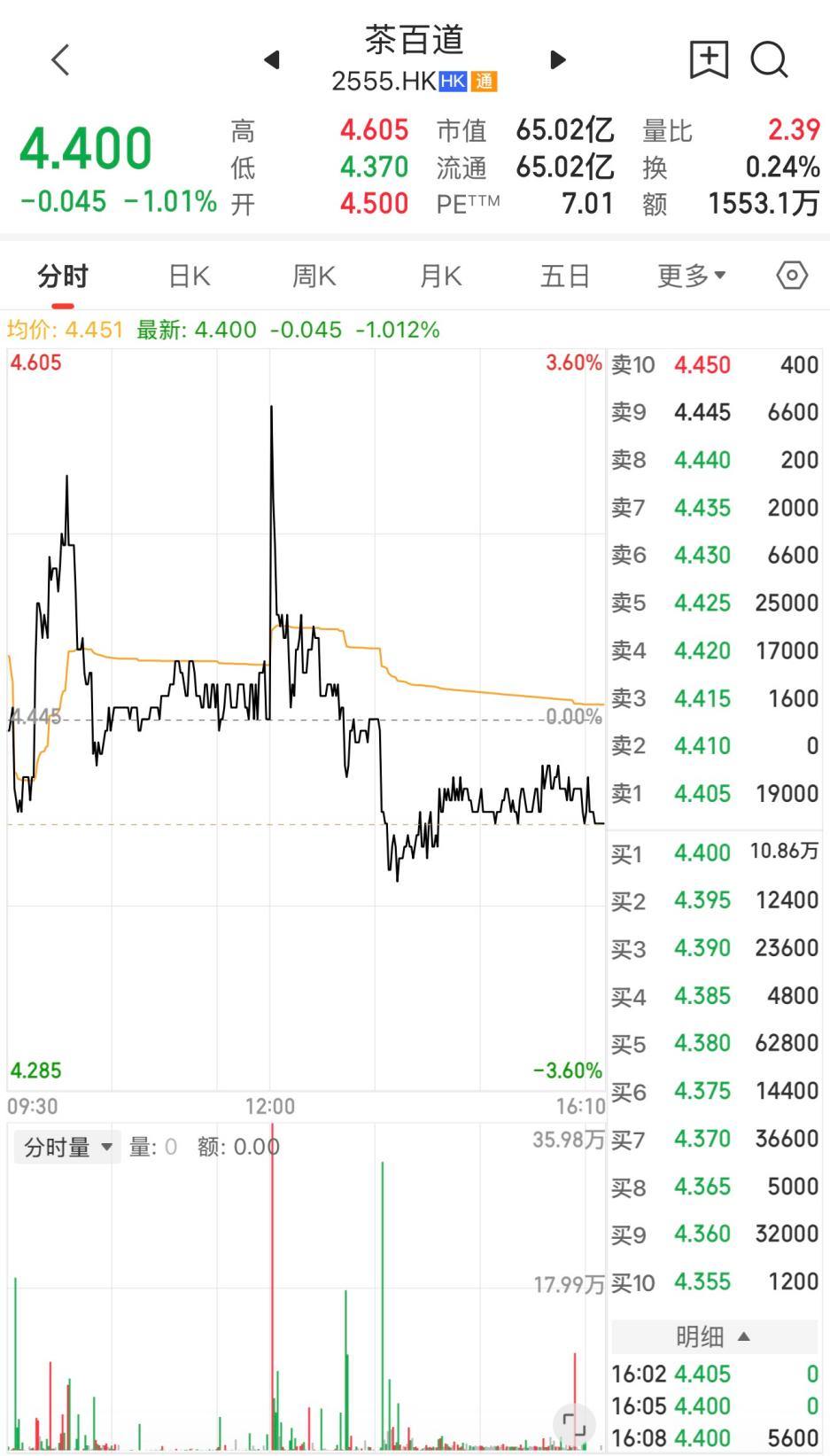Go back using the top-left arrow

tap(60, 60)
